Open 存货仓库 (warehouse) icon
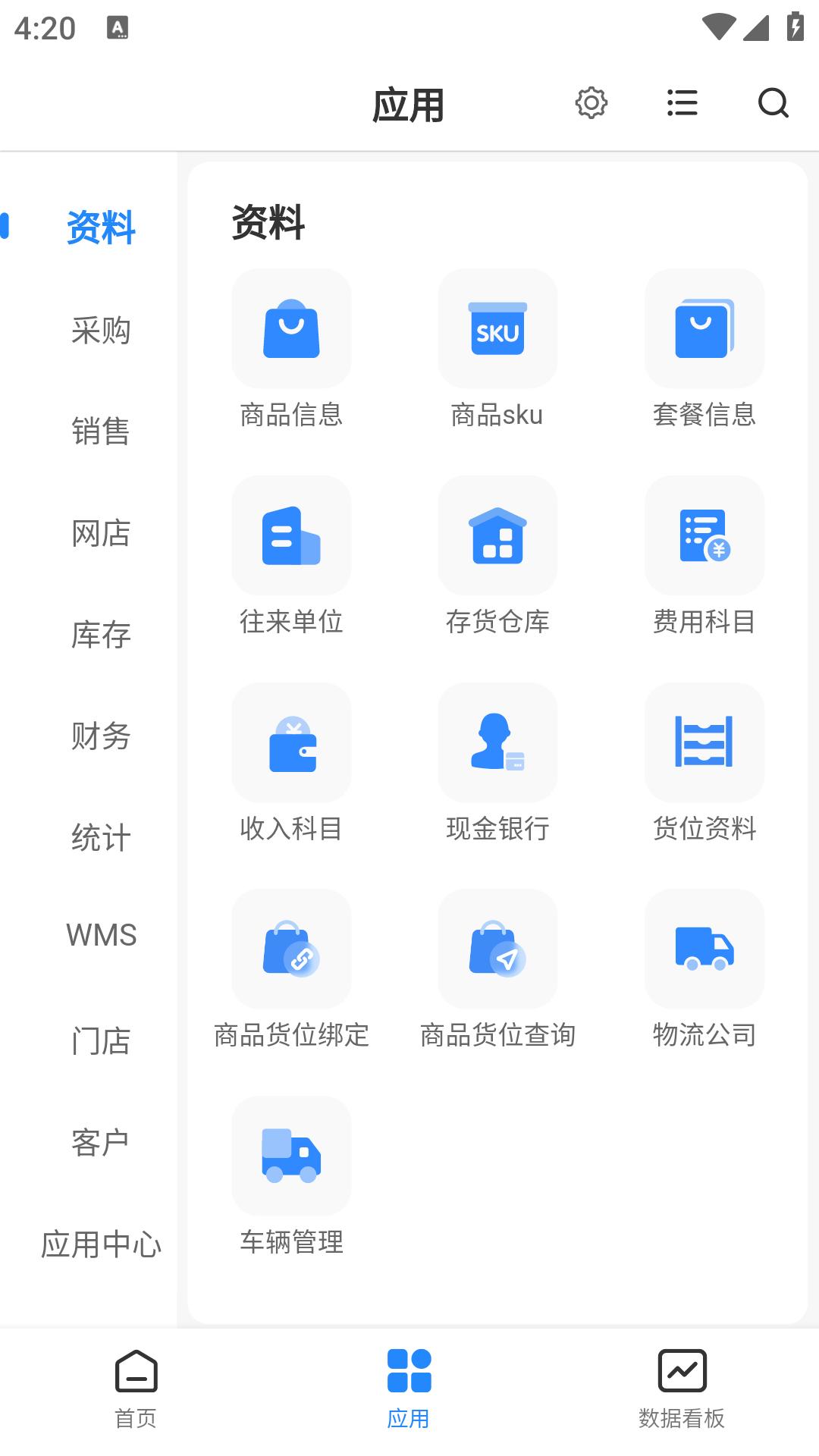This screenshot has width=819, height=1456. point(497,535)
